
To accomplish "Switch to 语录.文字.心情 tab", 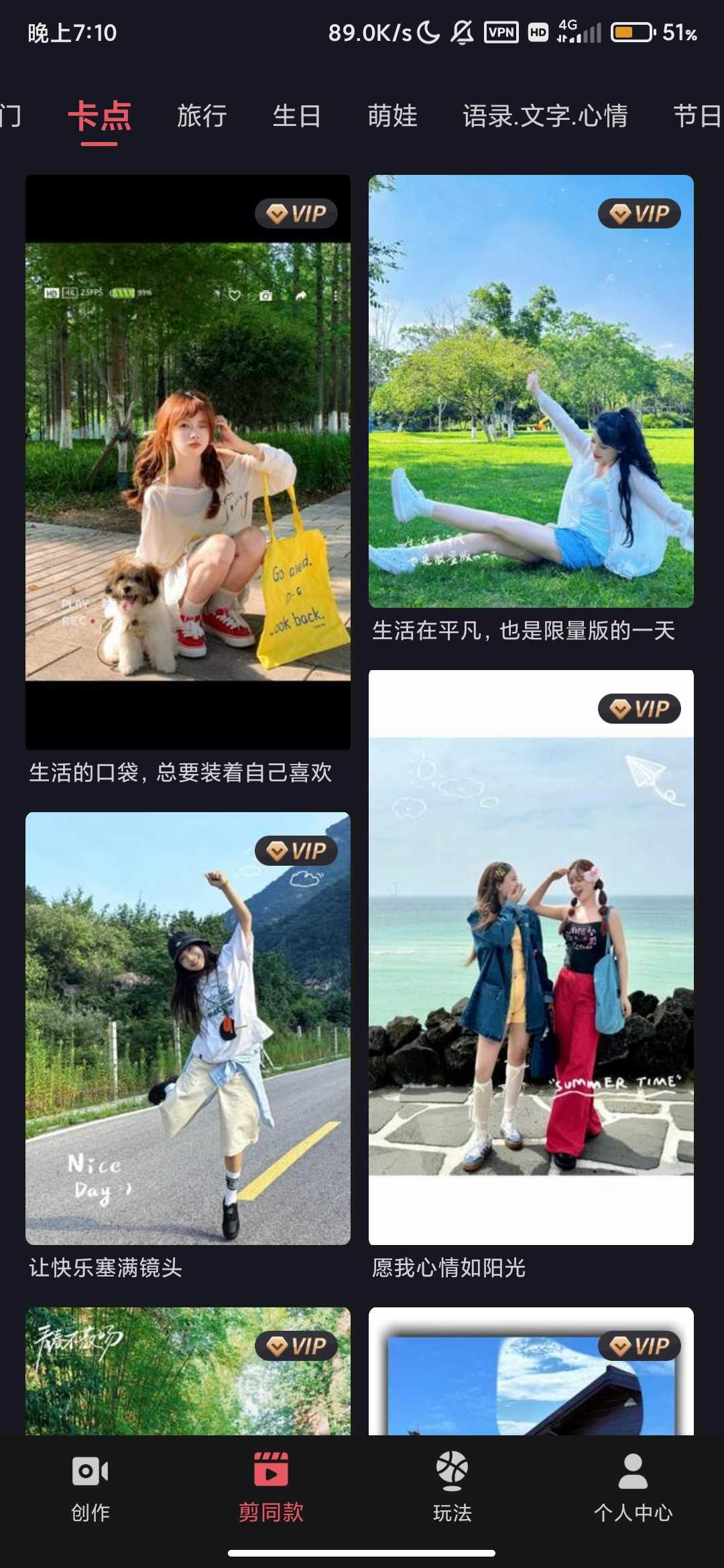I will [x=545, y=116].
